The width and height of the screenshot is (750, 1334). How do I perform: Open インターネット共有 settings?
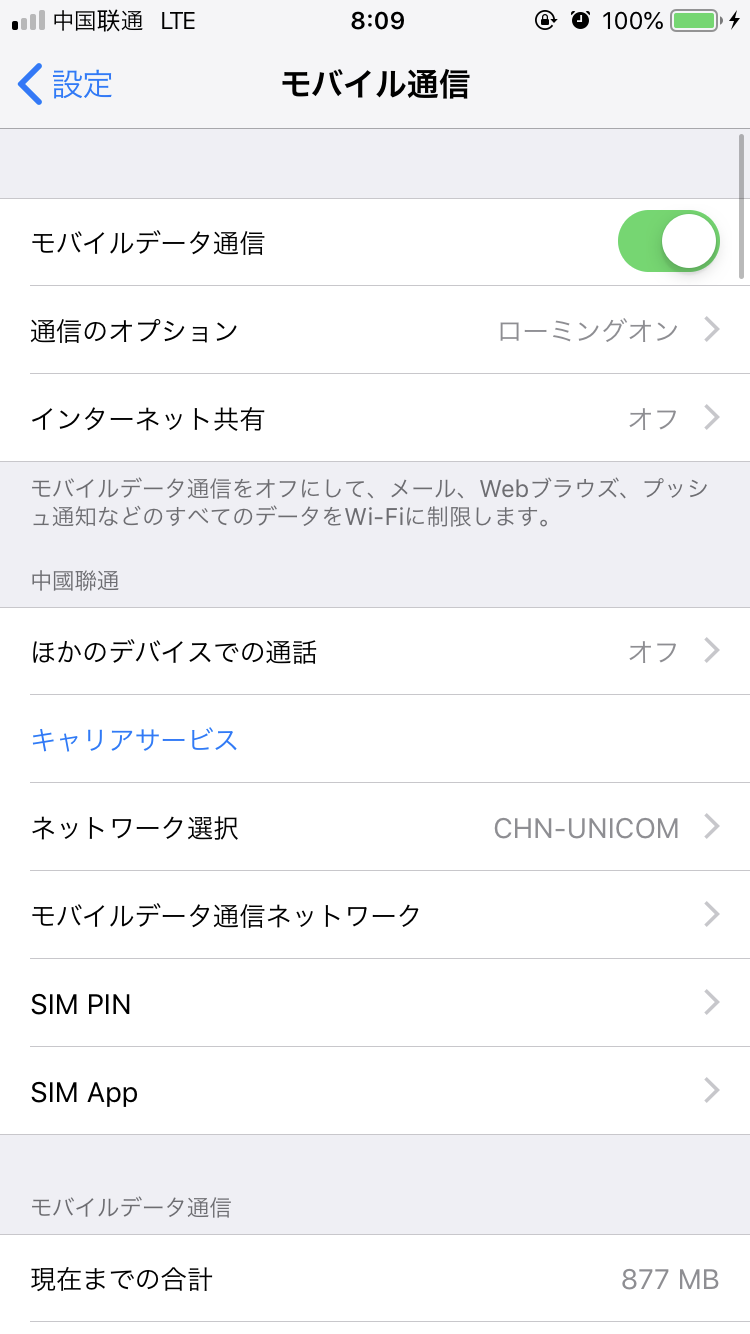[x=375, y=418]
